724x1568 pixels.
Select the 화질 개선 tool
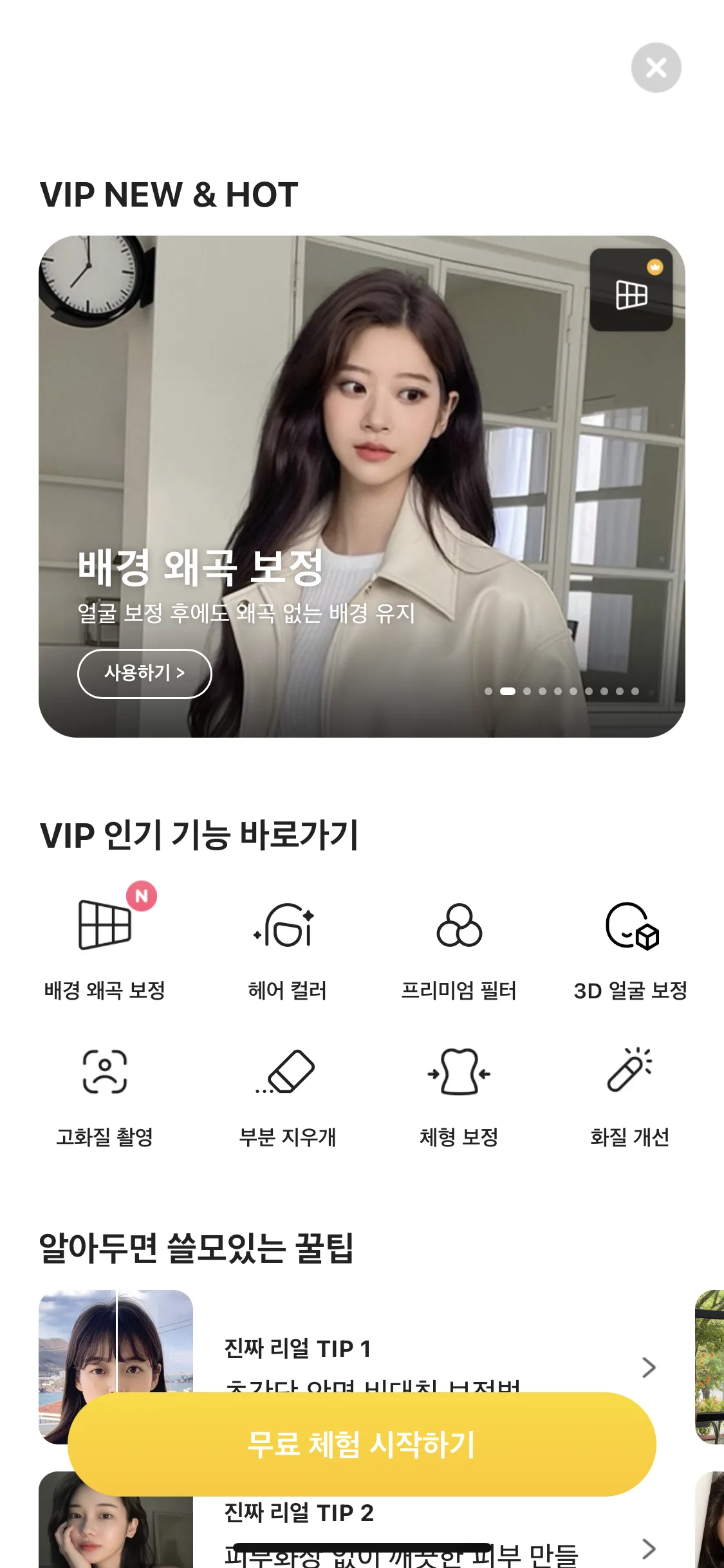pos(631,1093)
